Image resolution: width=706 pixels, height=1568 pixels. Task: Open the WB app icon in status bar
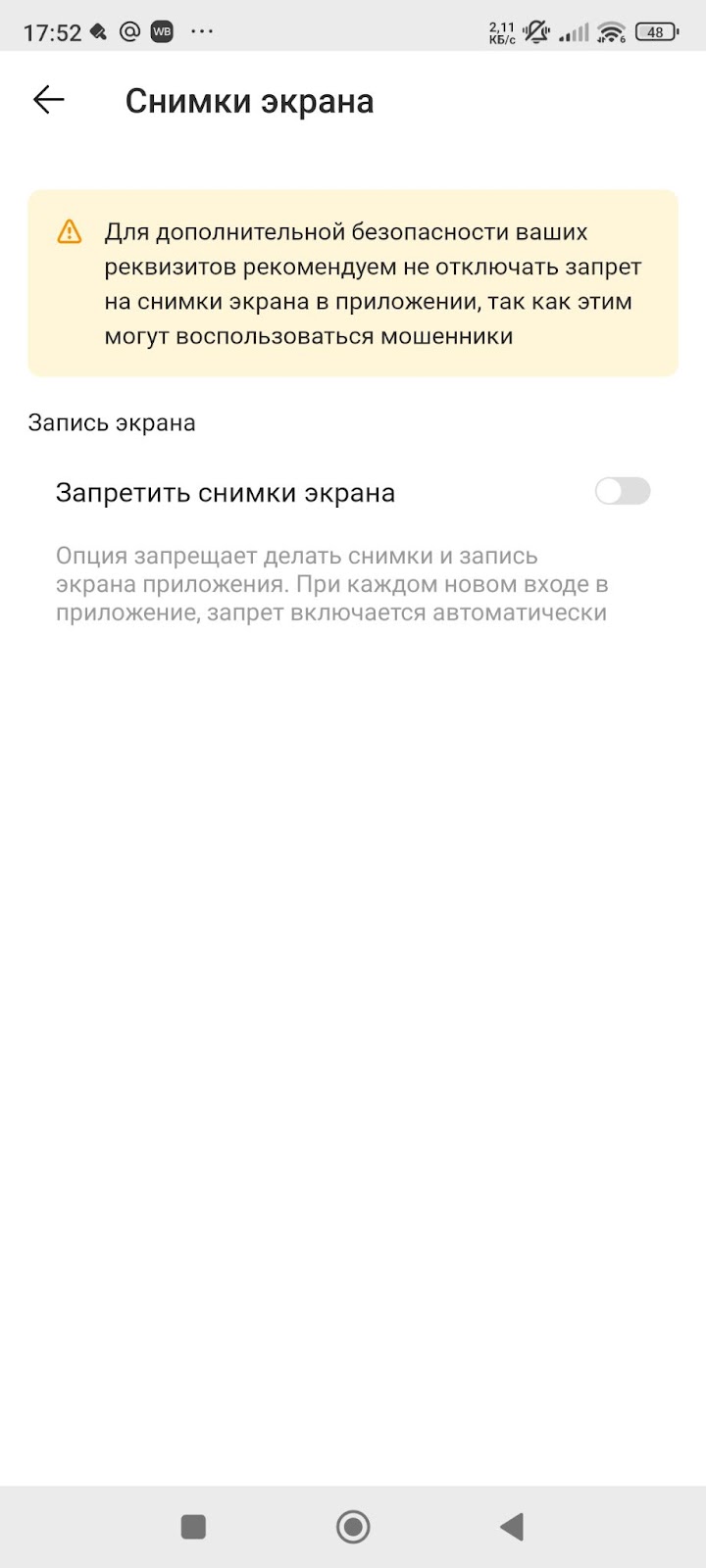(163, 30)
